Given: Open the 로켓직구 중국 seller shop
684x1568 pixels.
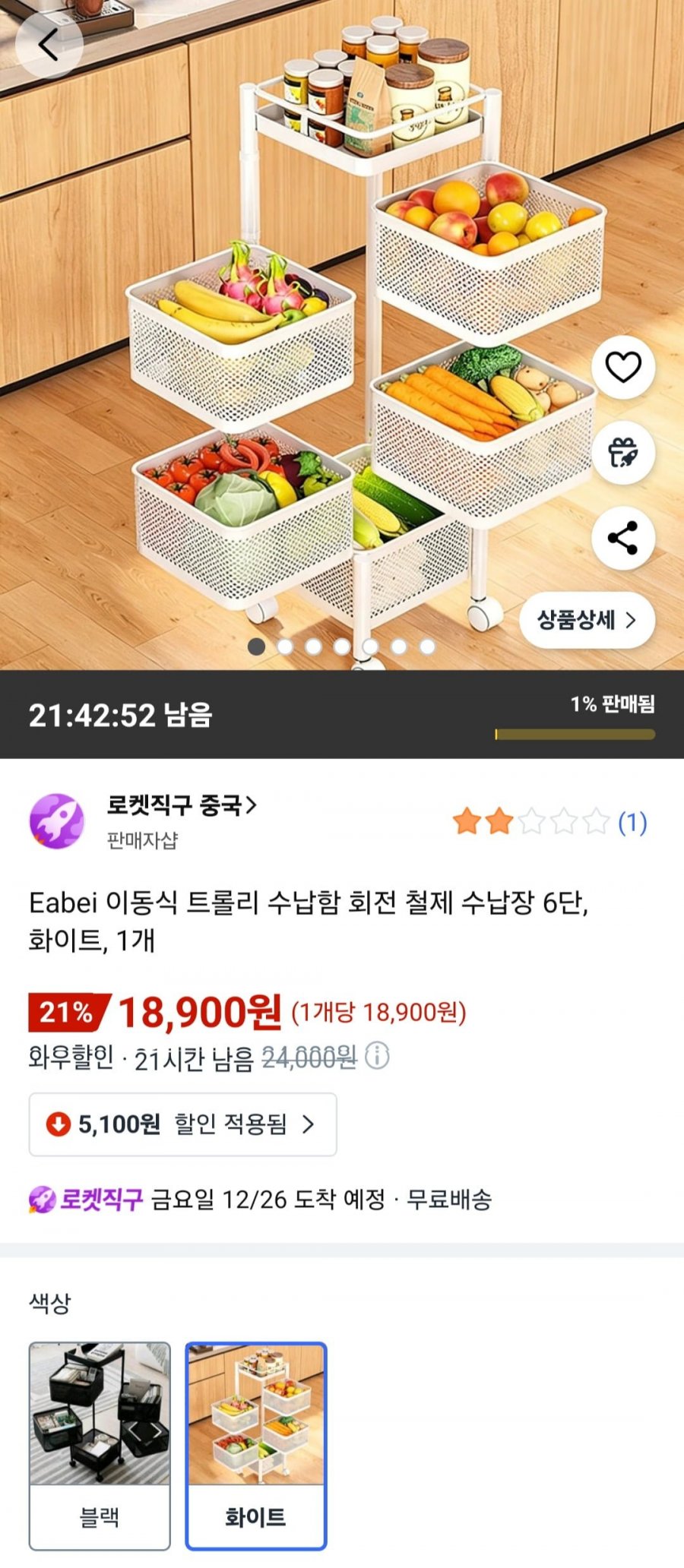Looking at the screenshot, I should click(181, 805).
